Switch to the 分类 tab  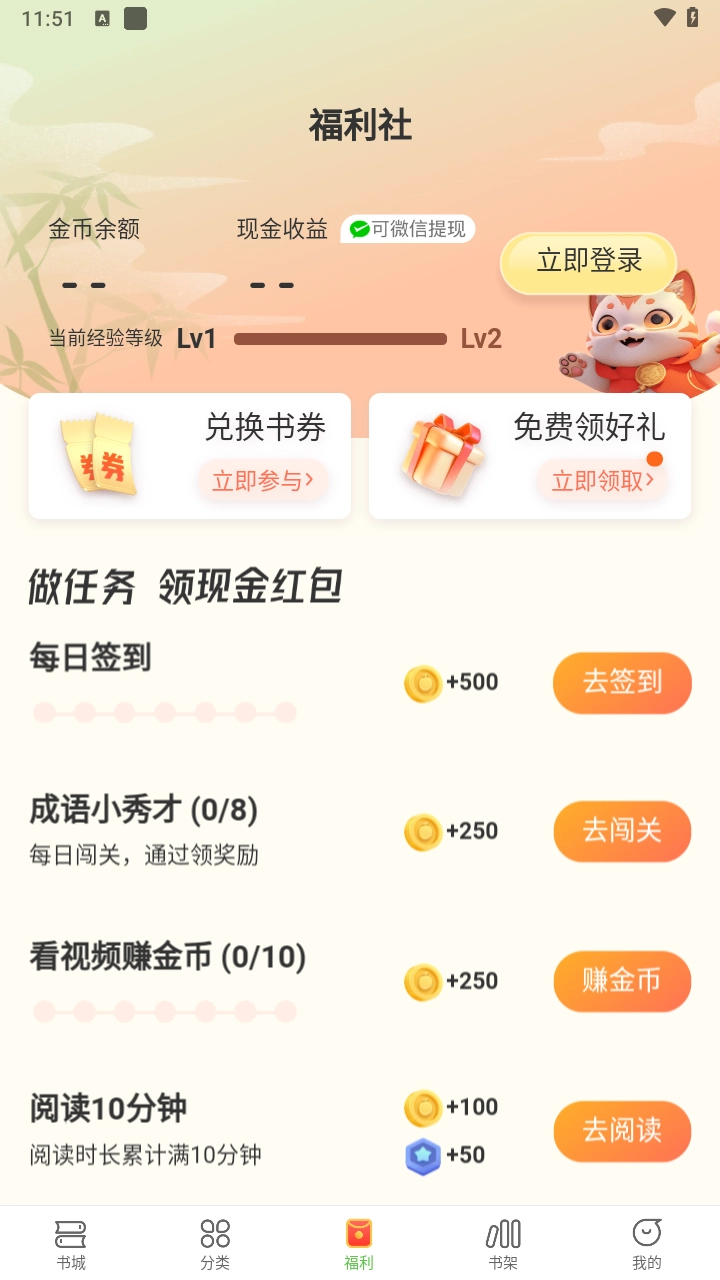point(215,1243)
